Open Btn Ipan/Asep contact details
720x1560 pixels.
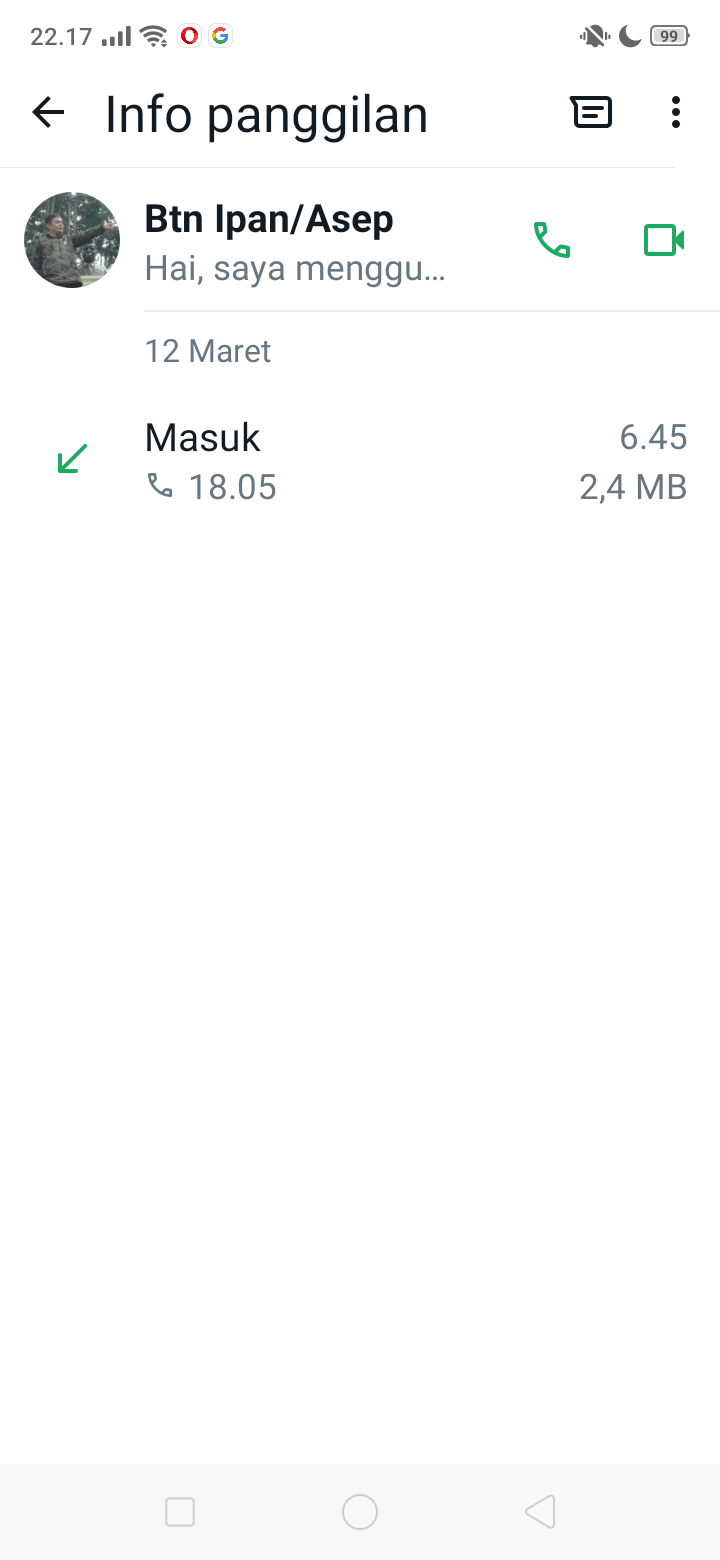(x=296, y=240)
